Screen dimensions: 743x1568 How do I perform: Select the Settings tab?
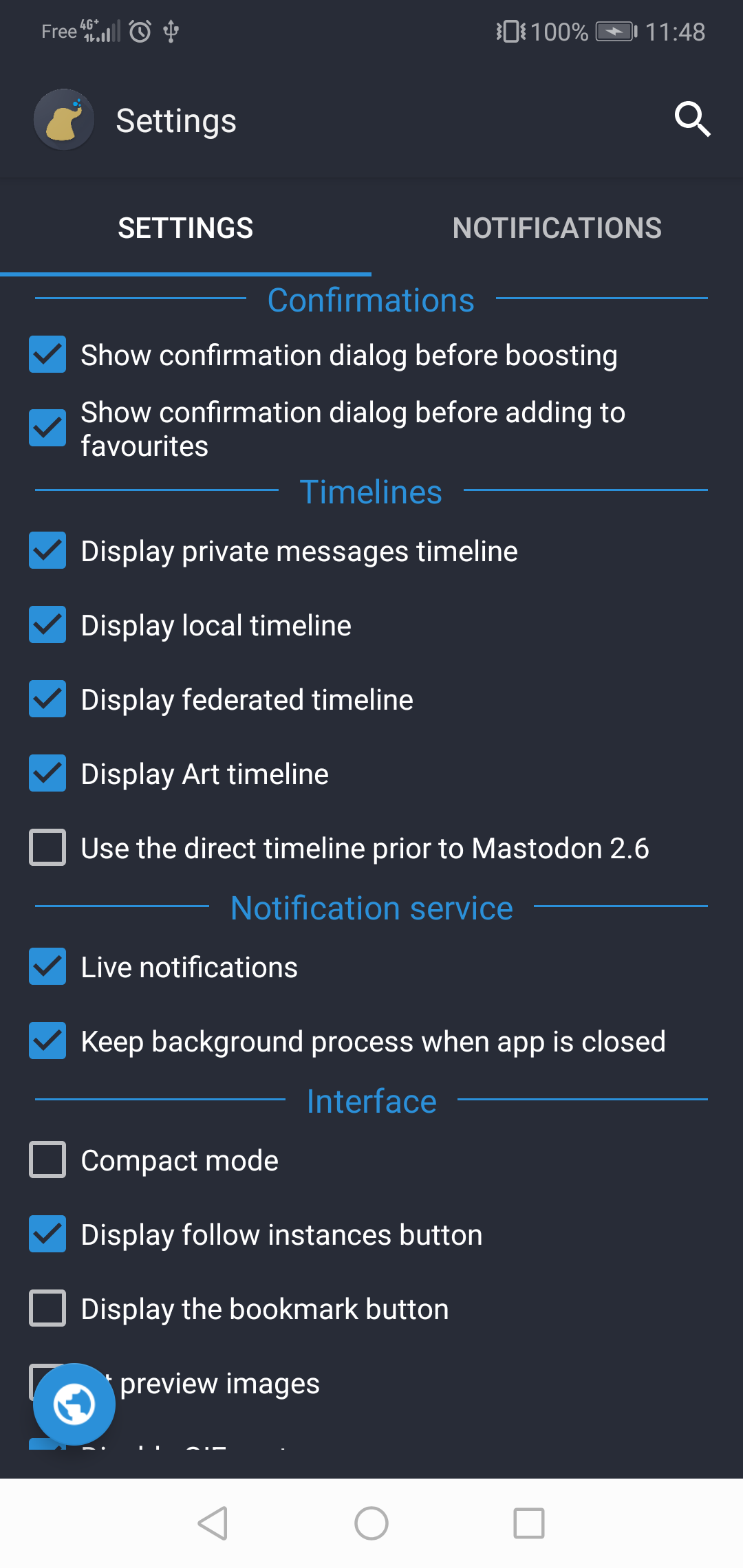click(185, 228)
